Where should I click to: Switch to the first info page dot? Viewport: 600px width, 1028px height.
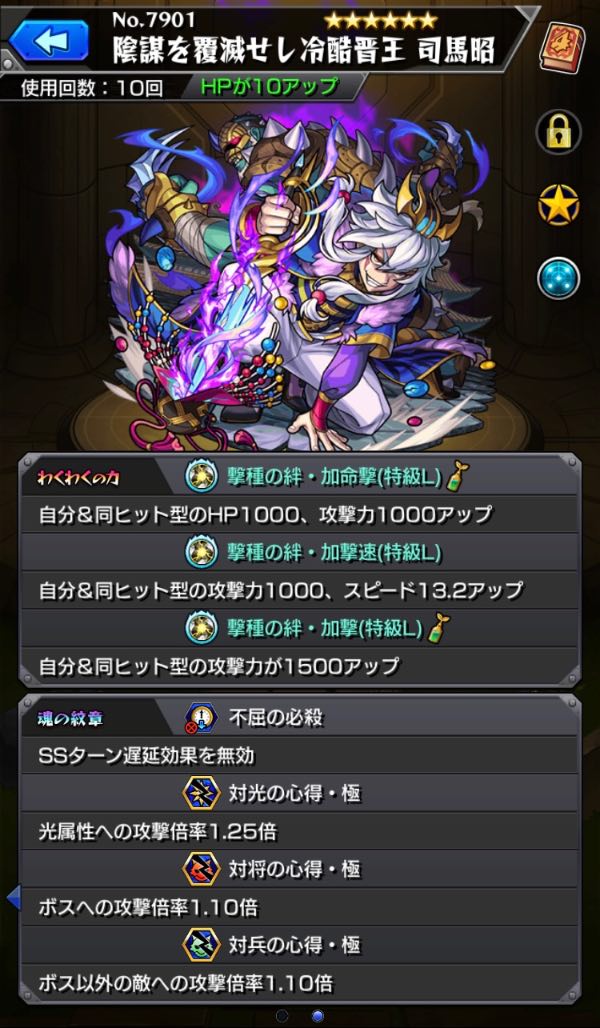(283, 1016)
